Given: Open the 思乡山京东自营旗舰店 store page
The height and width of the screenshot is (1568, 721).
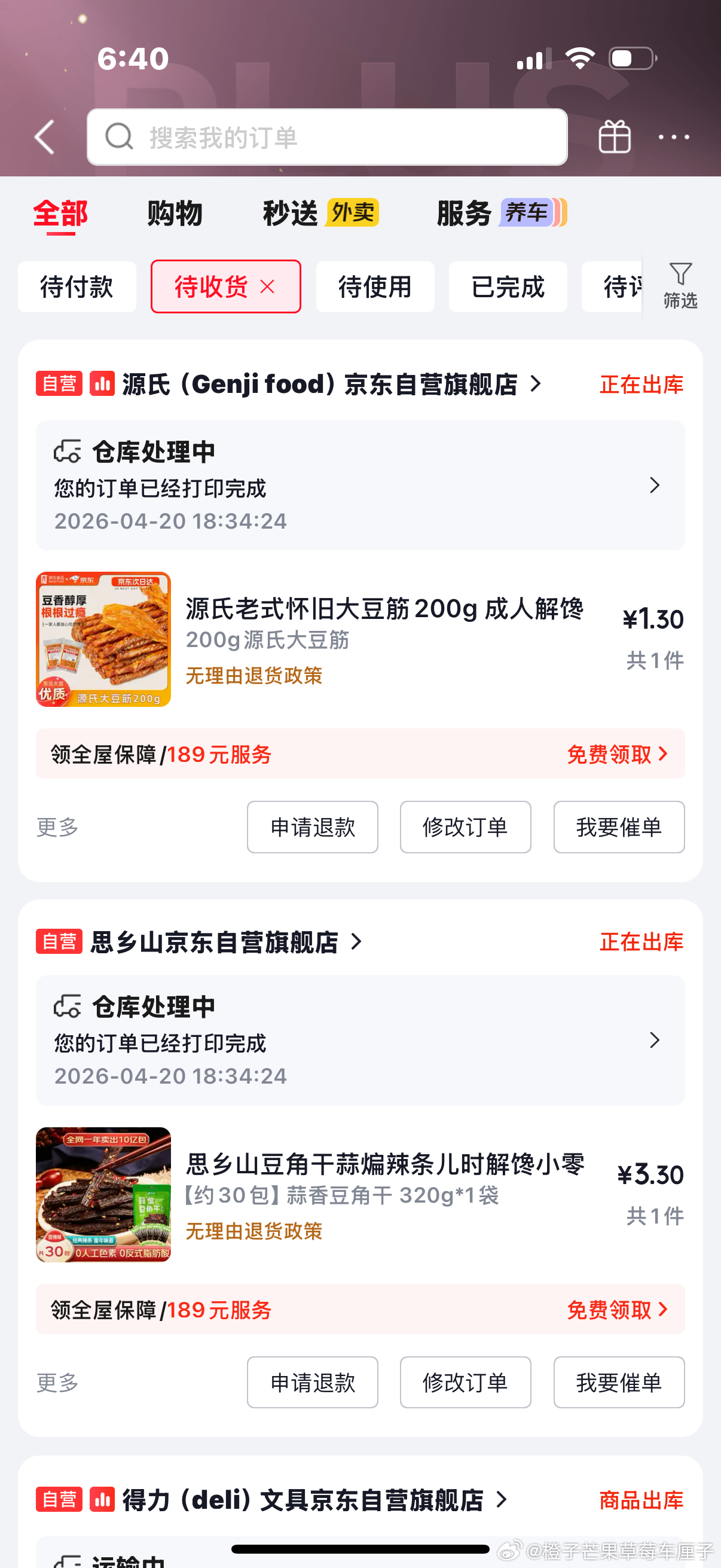Looking at the screenshot, I should tap(214, 942).
